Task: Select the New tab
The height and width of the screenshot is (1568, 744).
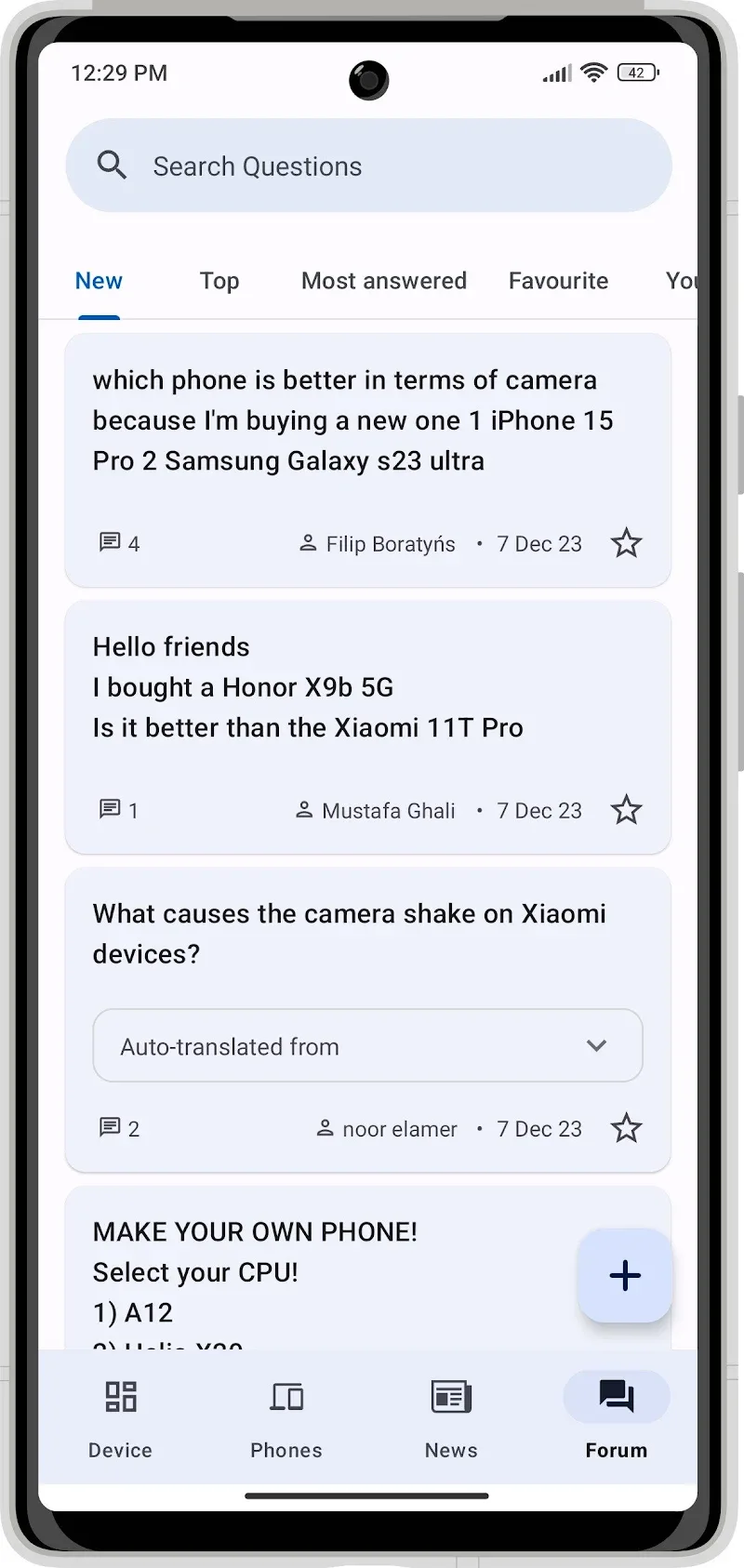Action: (99, 281)
